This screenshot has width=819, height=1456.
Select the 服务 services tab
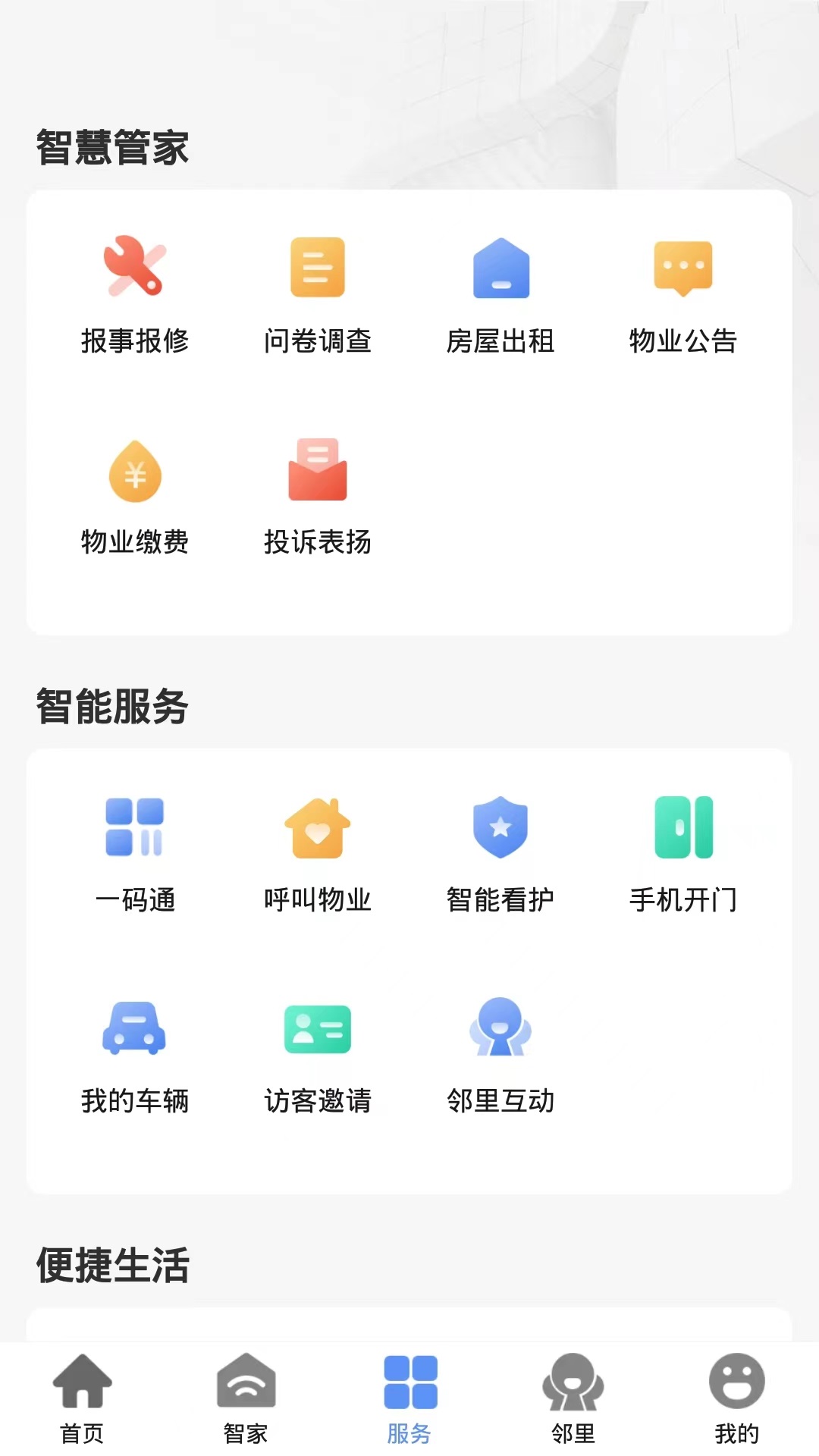409,1398
